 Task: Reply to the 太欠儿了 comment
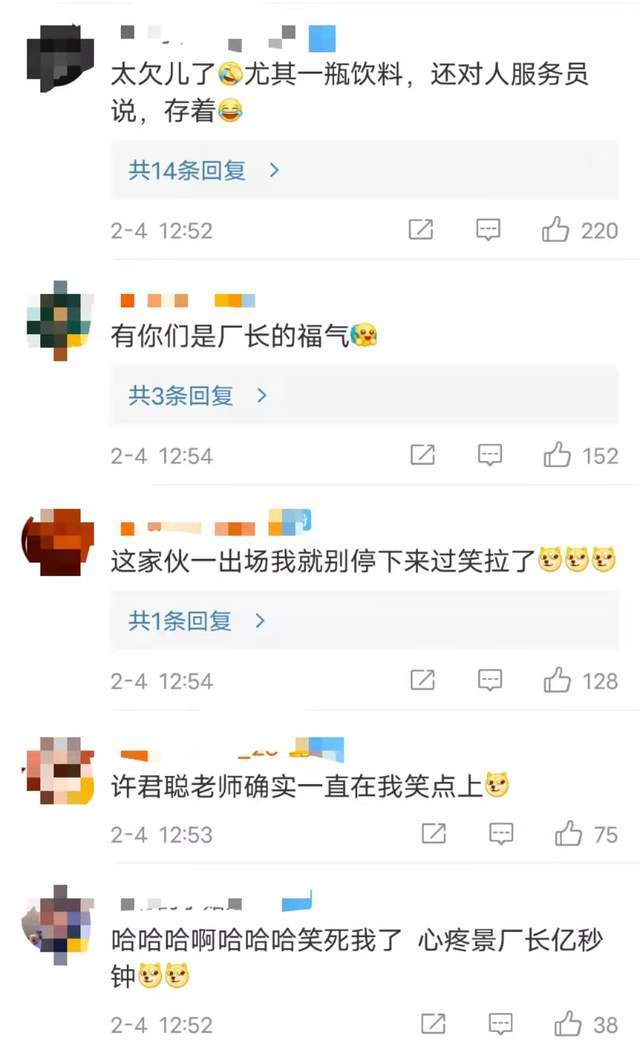pos(488,230)
